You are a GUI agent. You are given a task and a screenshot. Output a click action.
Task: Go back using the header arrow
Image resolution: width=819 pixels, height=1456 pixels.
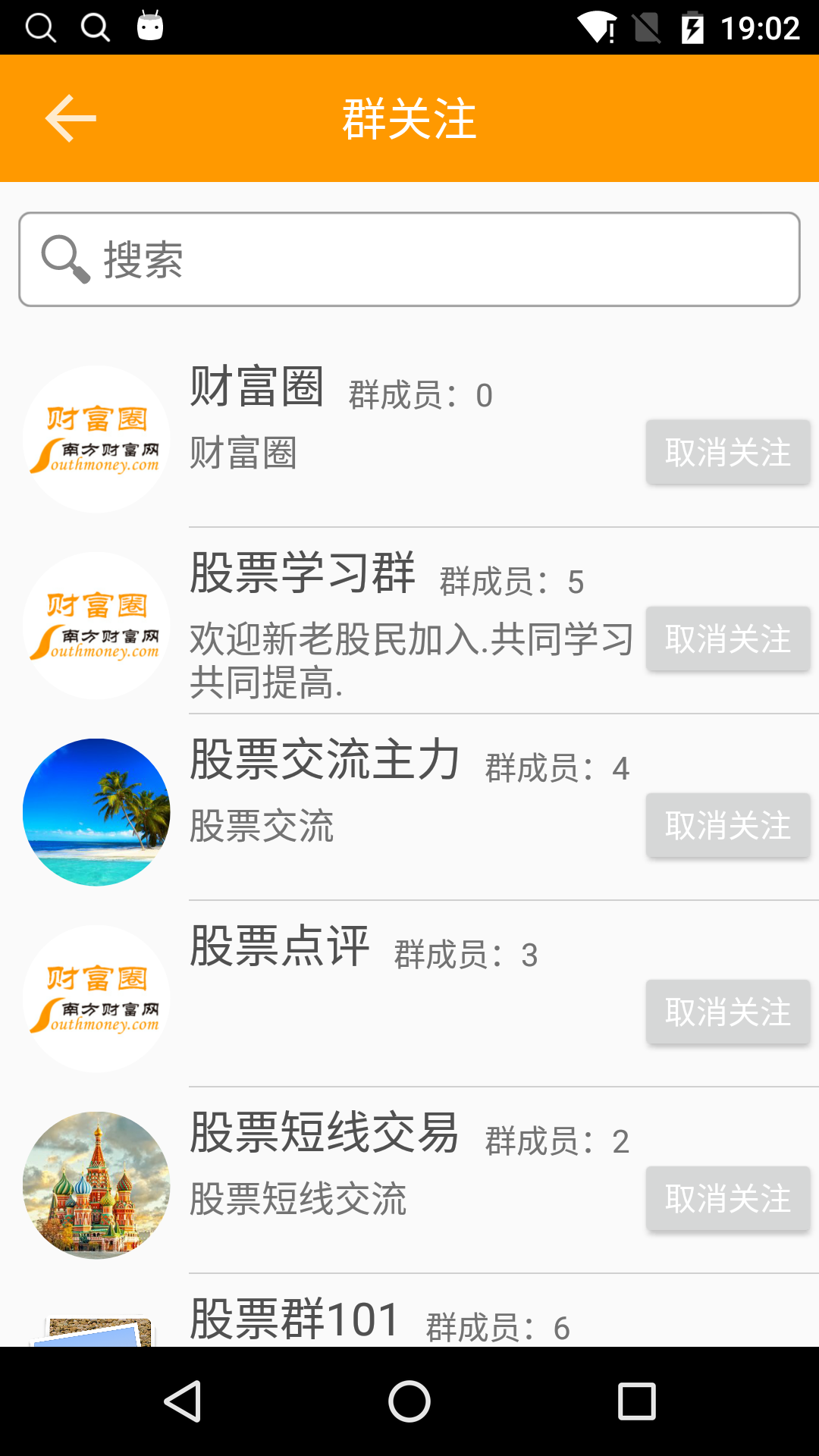[71, 118]
